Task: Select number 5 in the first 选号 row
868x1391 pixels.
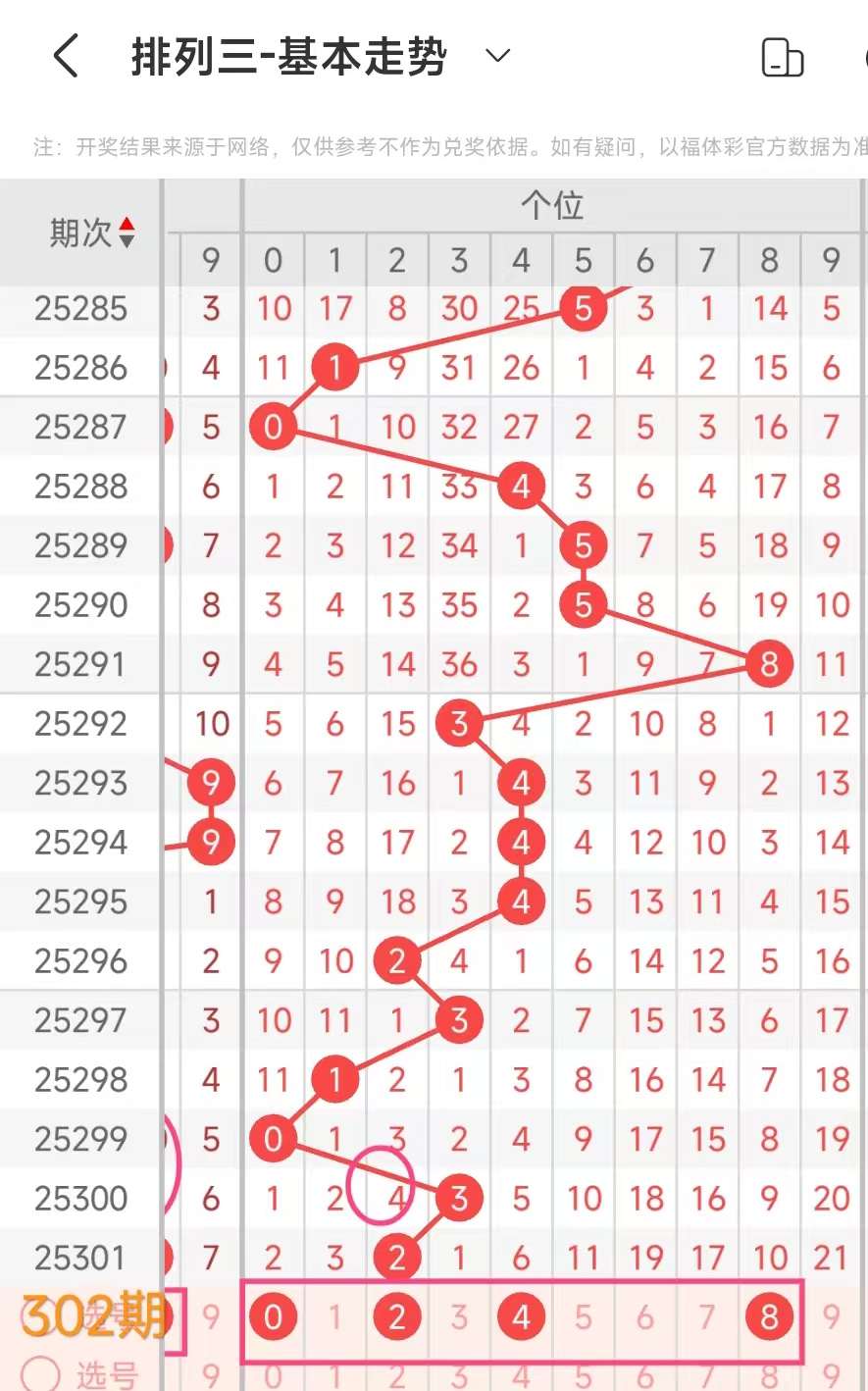Action: (x=583, y=1317)
